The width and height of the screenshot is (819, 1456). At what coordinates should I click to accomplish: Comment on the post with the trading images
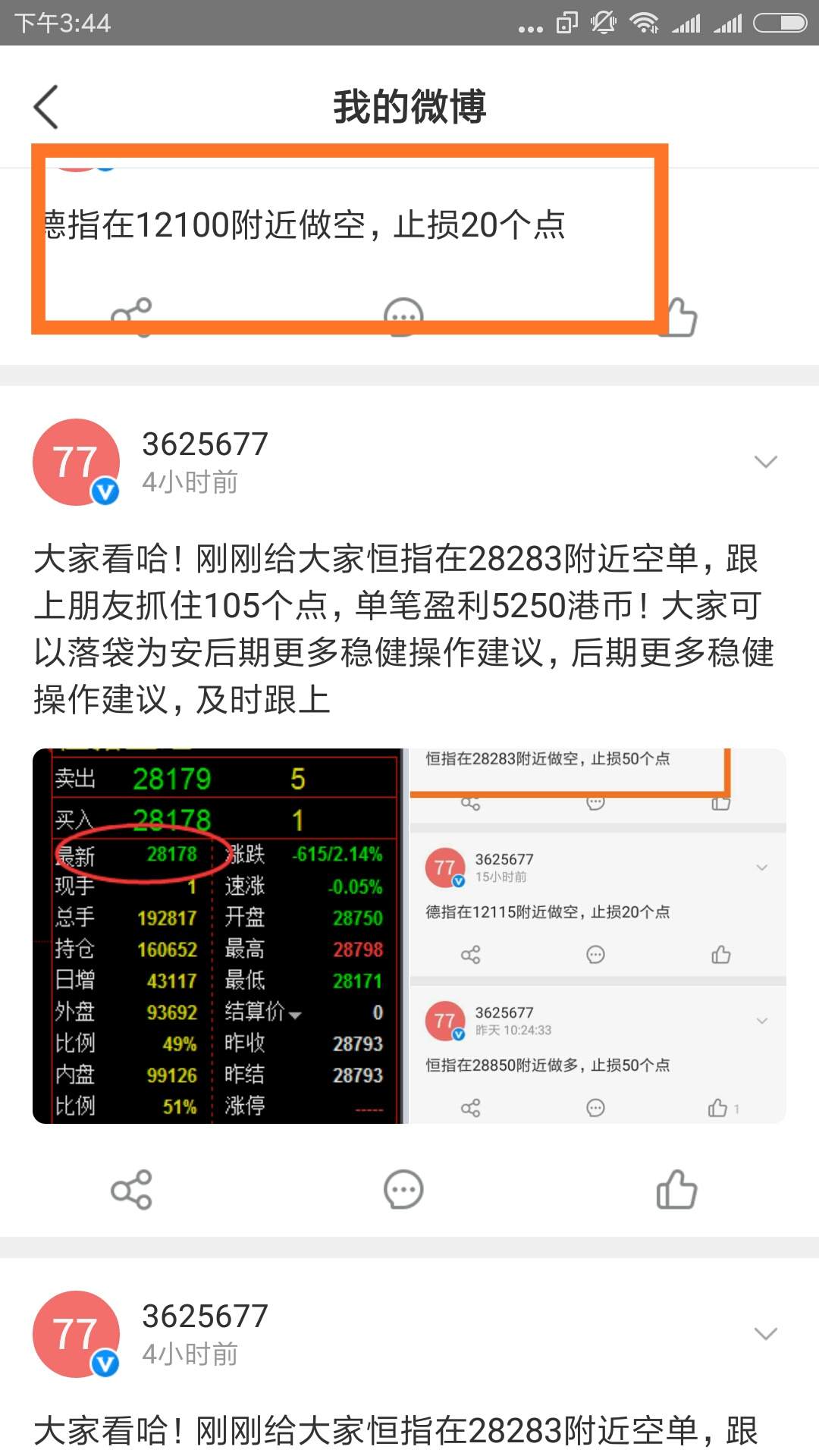[x=403, y=1189]
